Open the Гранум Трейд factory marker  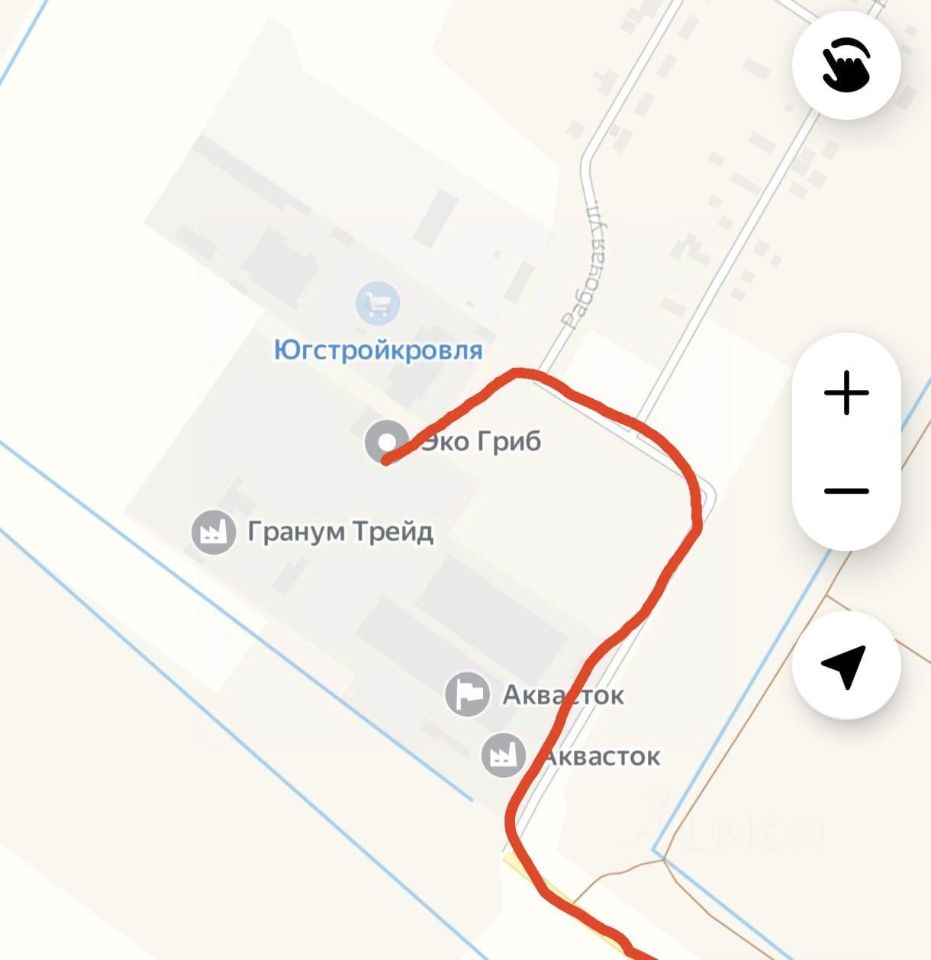pos(212,531)
